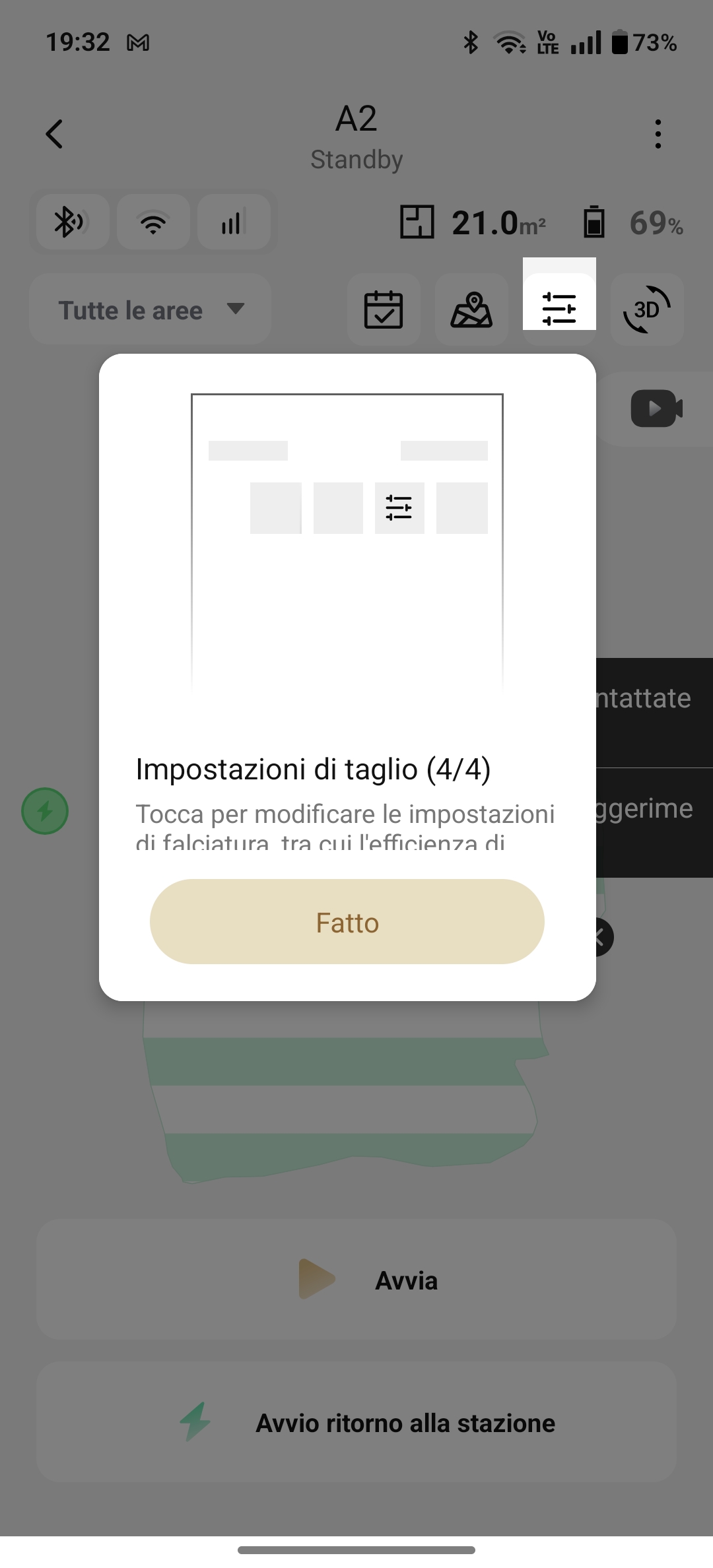Go back with the top-left arrow
713x1568 pixels.
coord(55,134)
